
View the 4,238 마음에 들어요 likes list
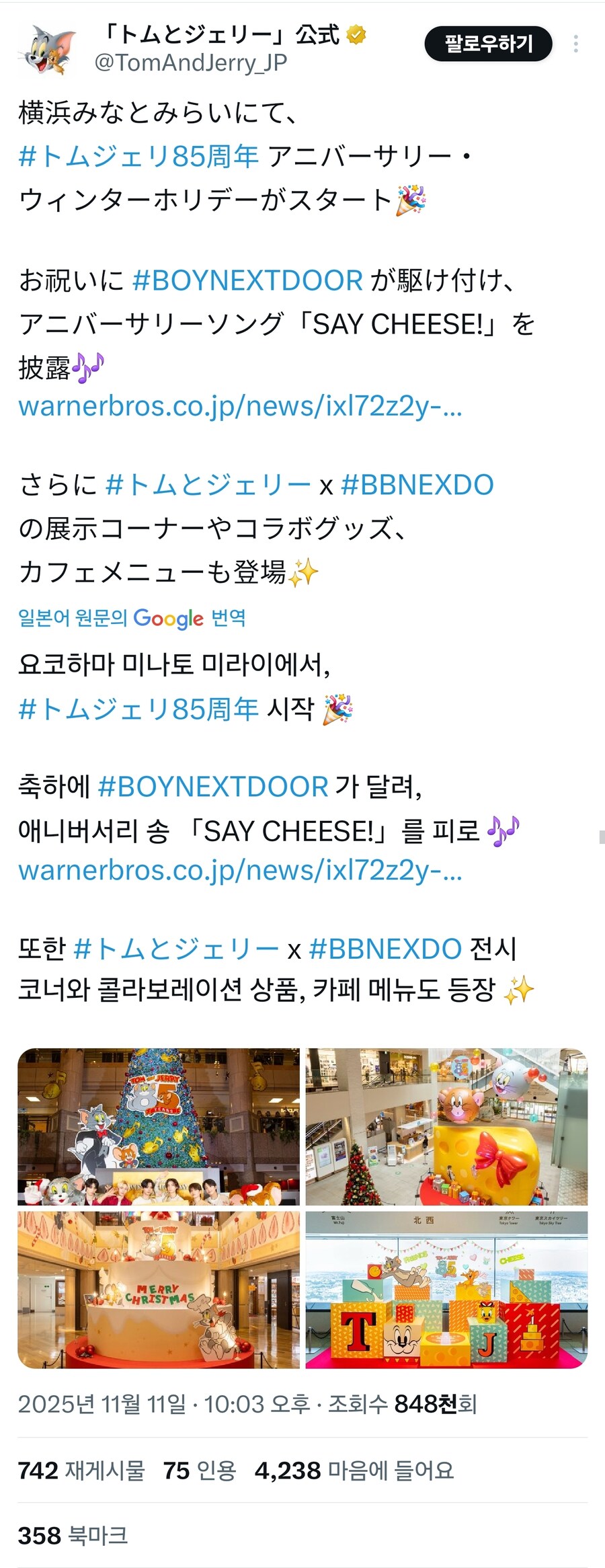[x=354, y=1471]
